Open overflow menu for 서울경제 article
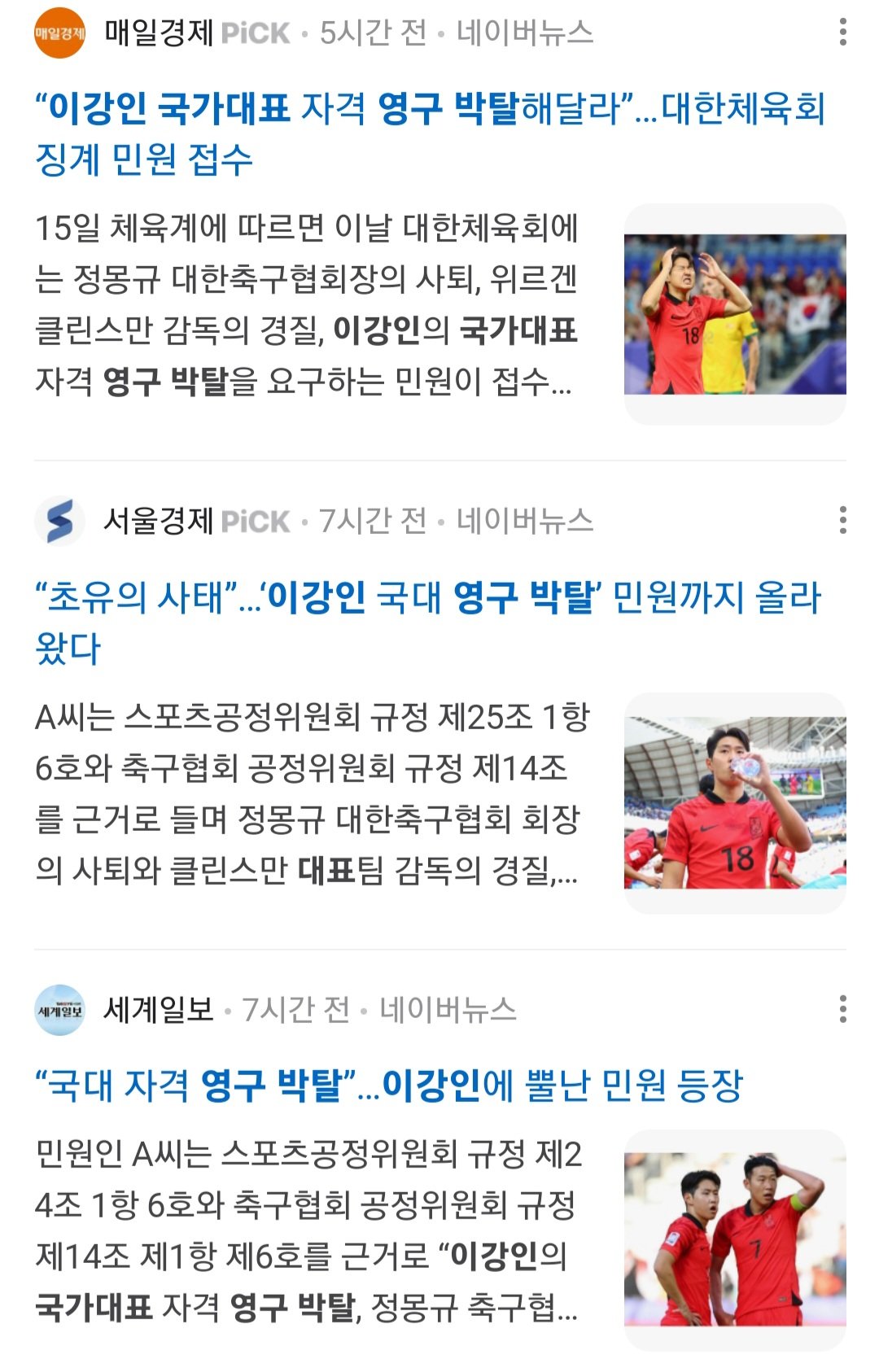879x1372 pixels. (842, 520)
